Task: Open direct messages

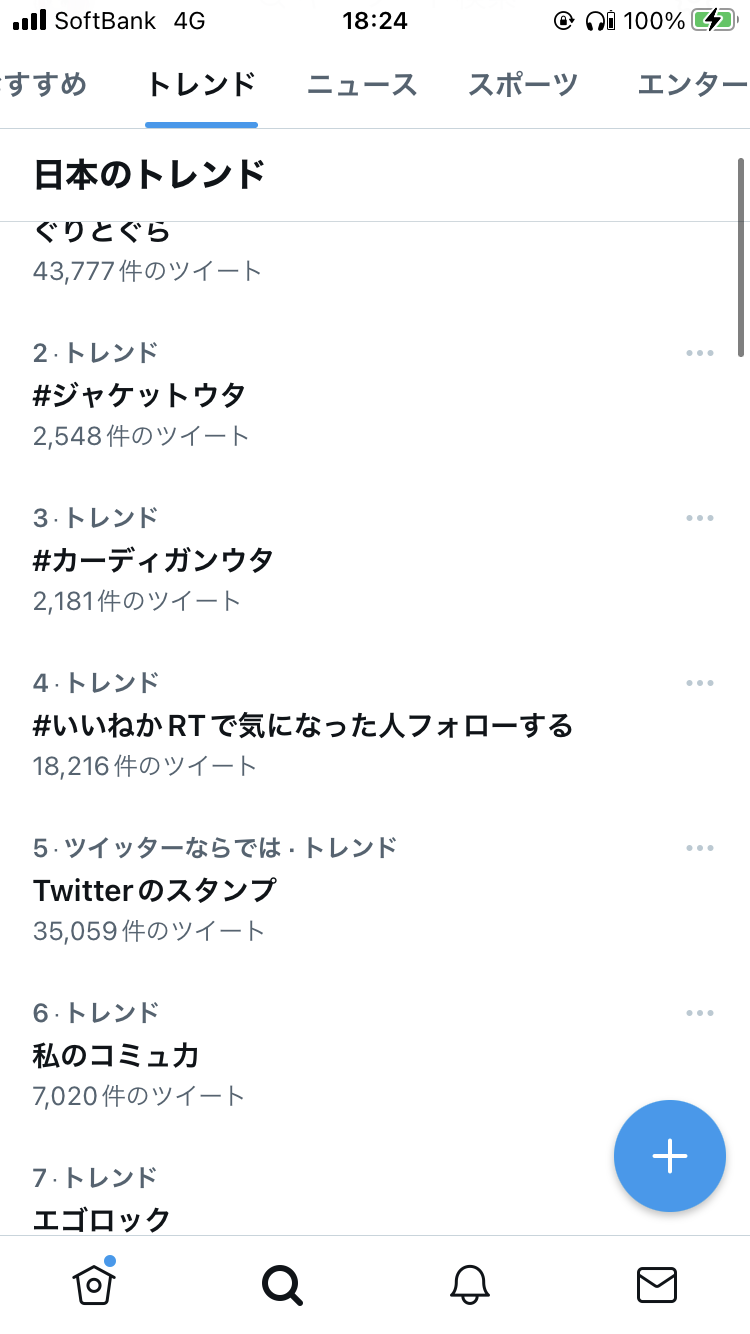Action: [657, 1284]
